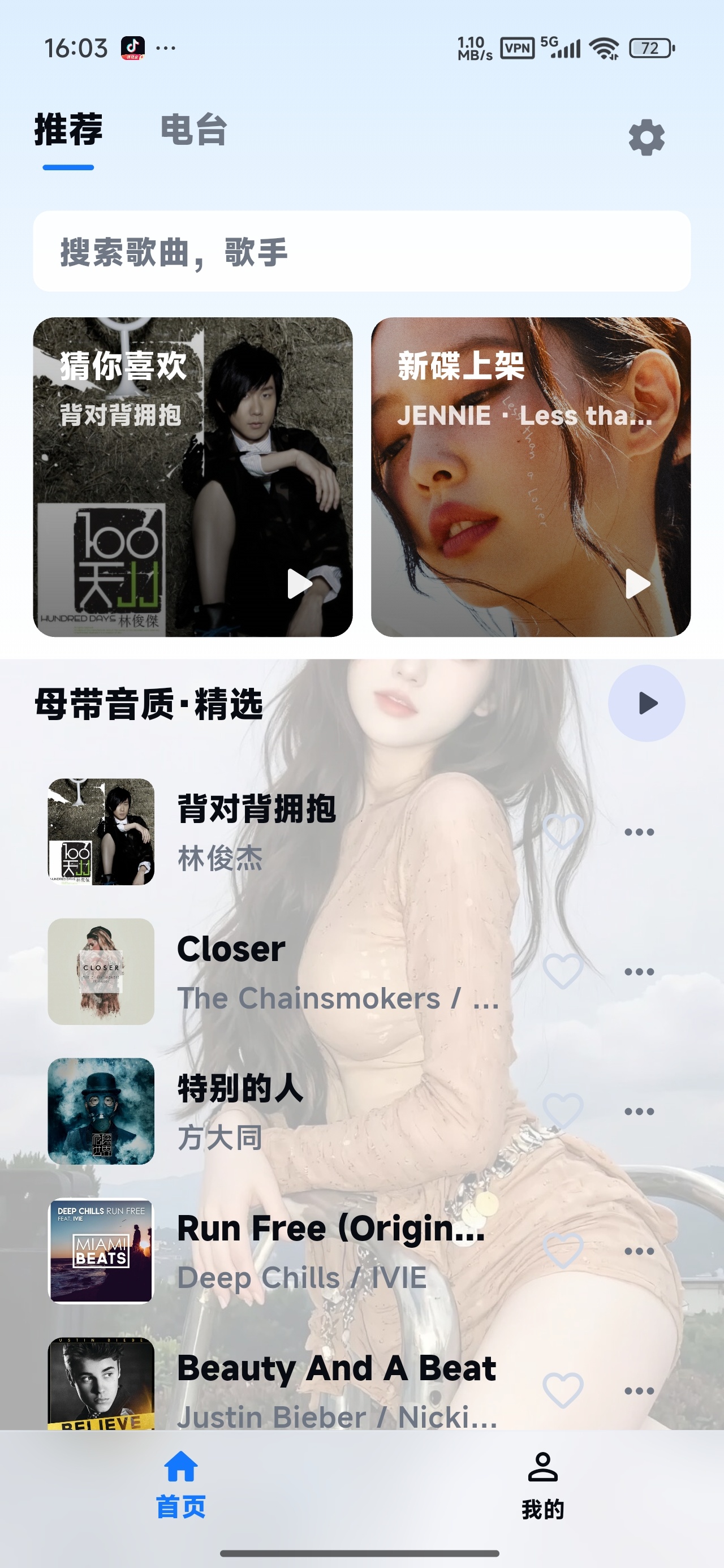Open the 猜你喜欢 card
Screen dimensions: 724x1568
click(x=192, y=477)
